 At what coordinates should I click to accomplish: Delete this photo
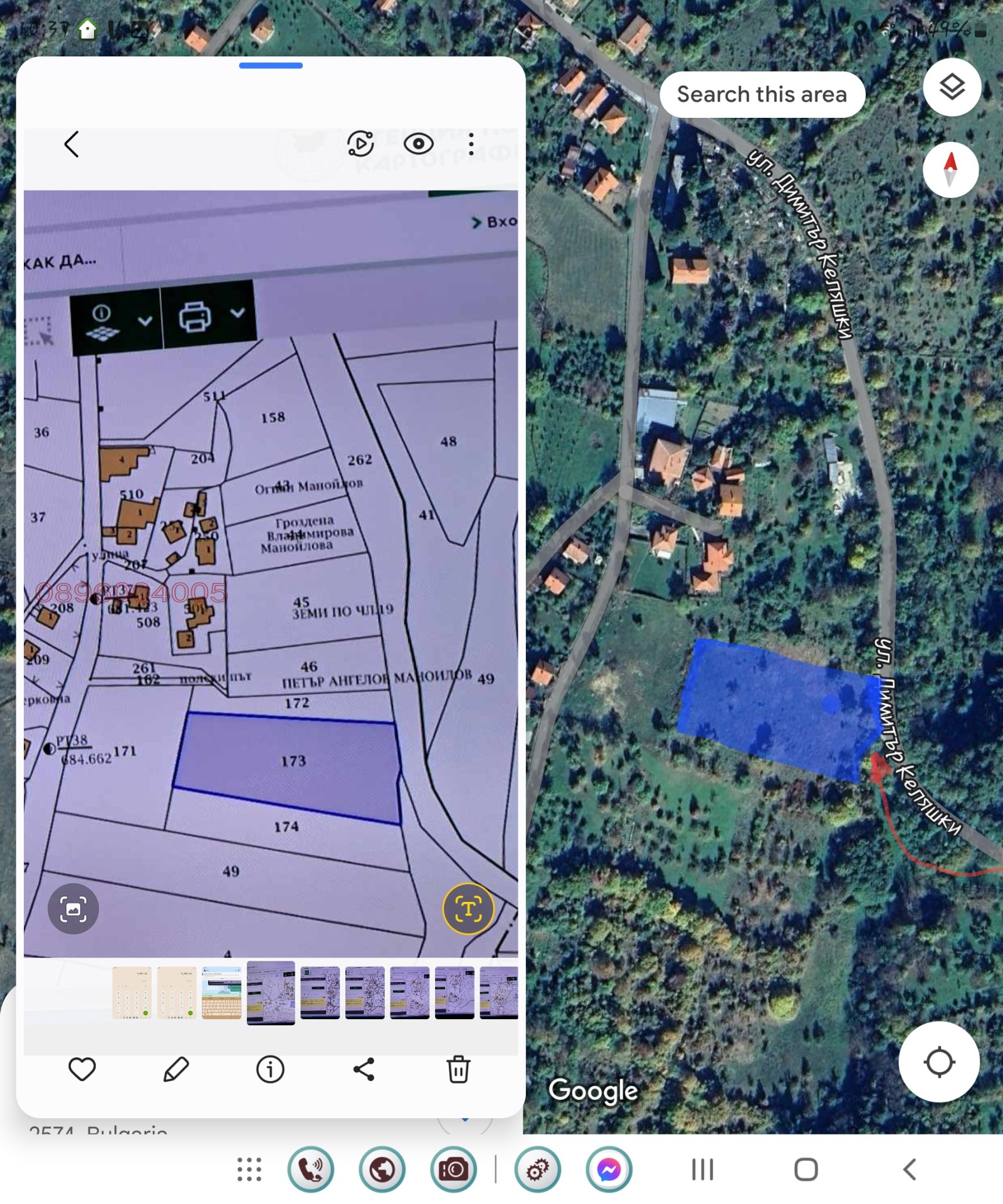(458, 1069)
